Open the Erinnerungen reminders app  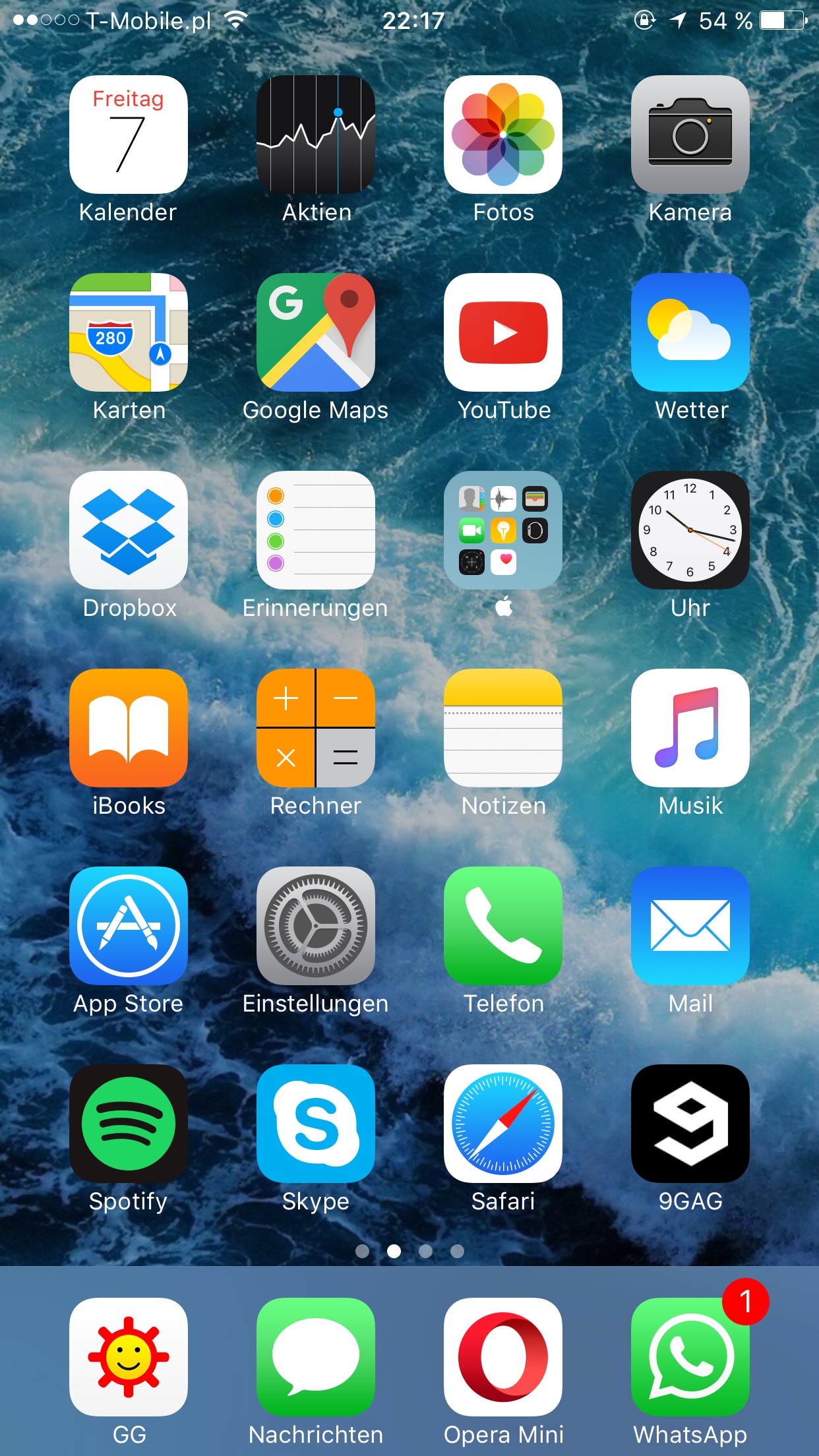(x=316, y=530)
